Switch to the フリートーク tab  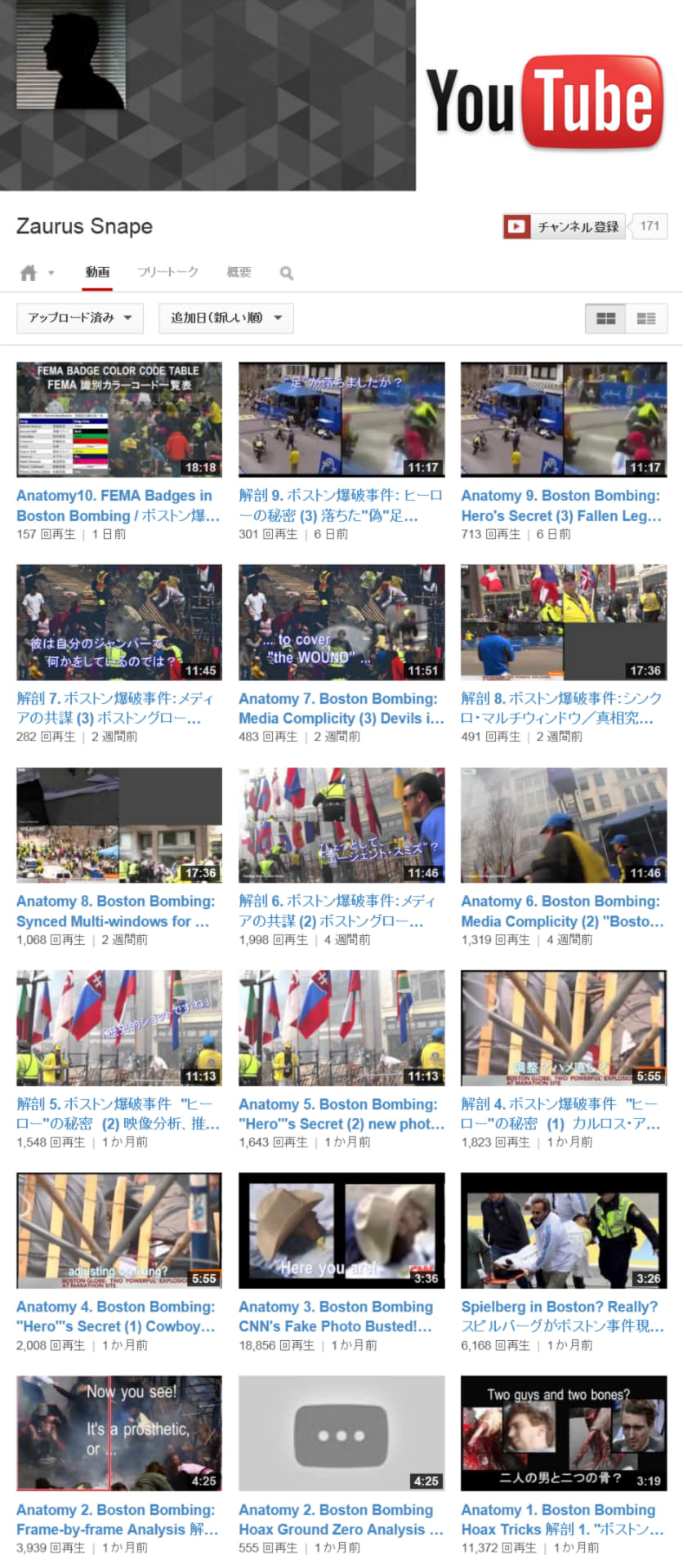(x=167, y=272)
